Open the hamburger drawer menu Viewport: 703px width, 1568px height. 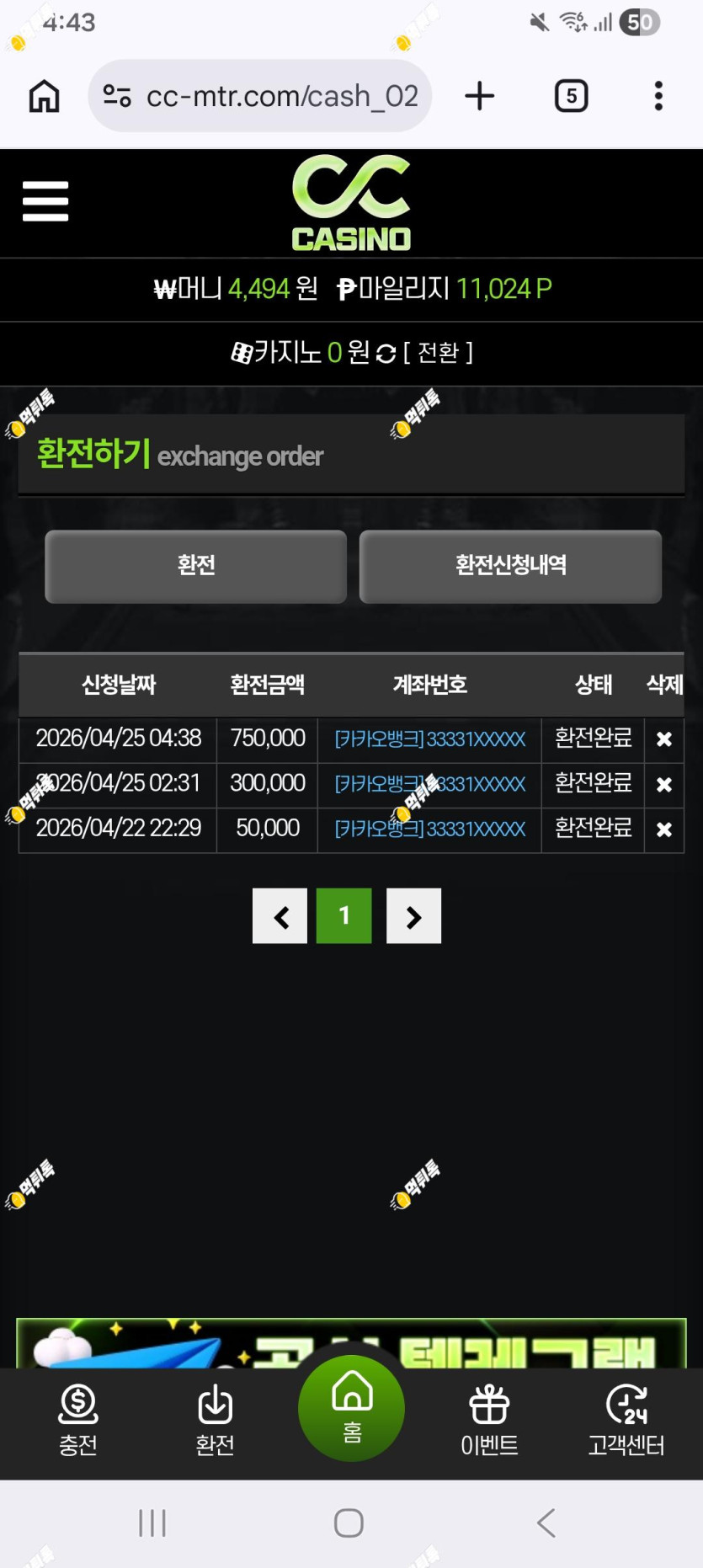[x=45, y=201]
